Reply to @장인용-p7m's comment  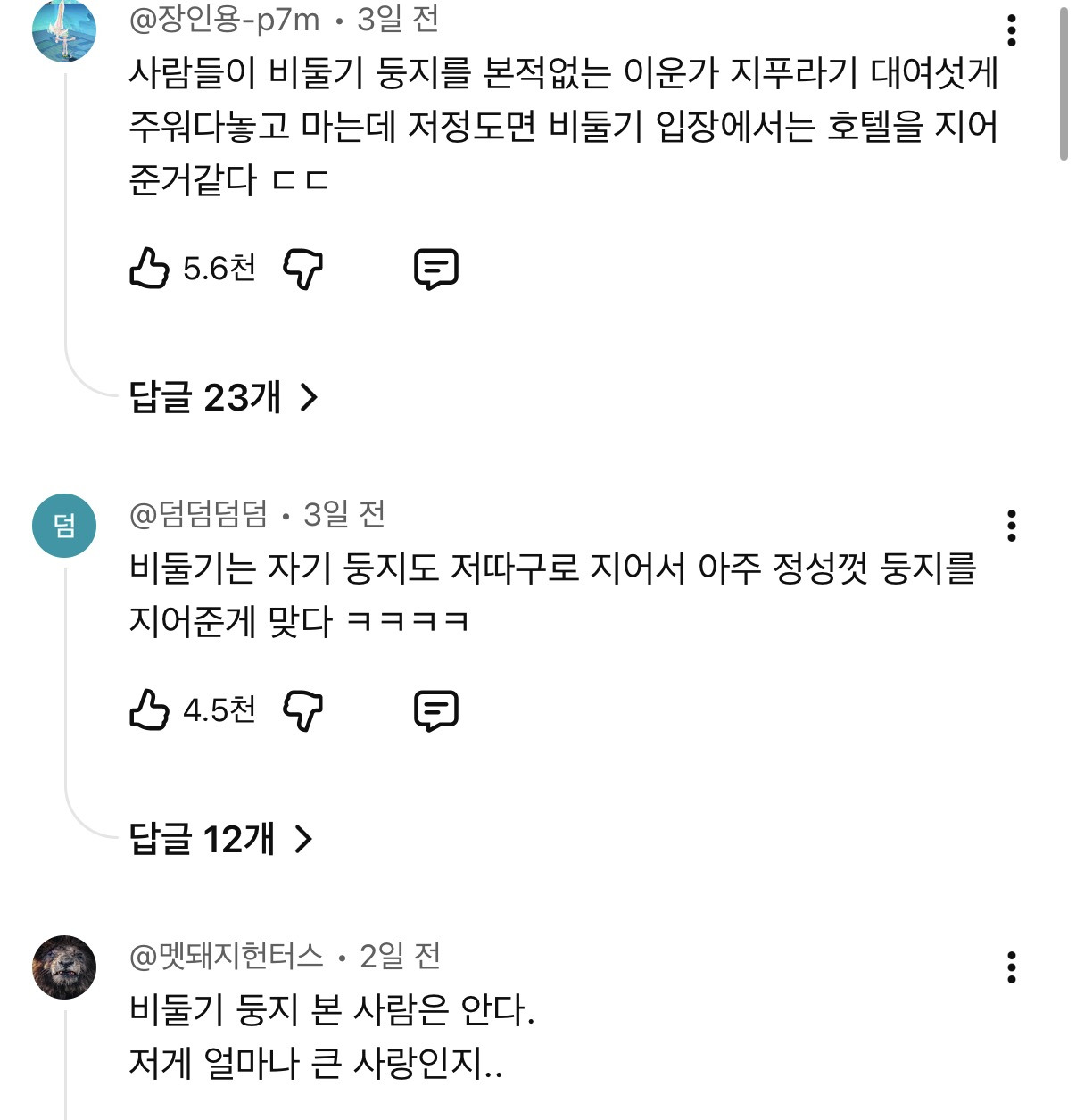pos(436,268)
